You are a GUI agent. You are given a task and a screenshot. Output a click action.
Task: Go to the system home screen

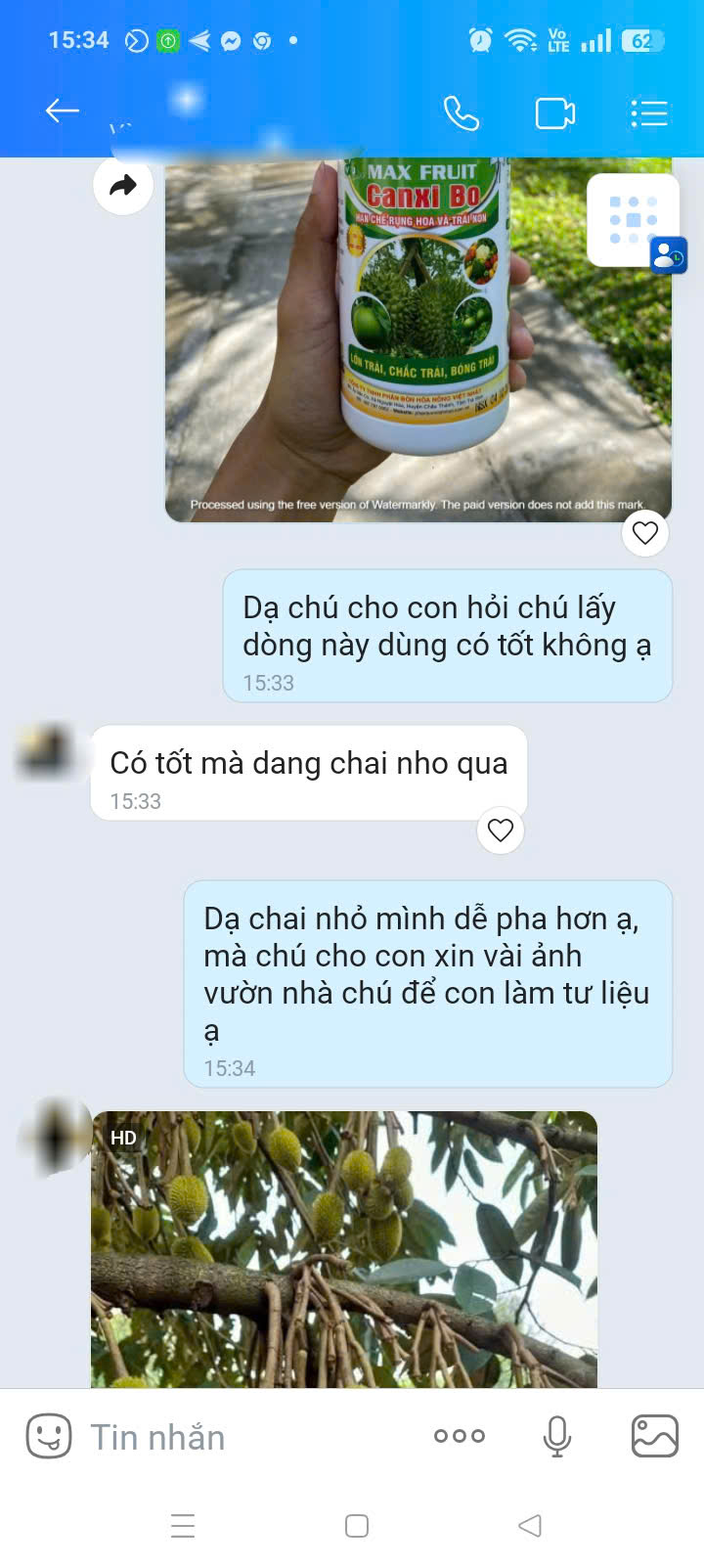pos(357,1526)
